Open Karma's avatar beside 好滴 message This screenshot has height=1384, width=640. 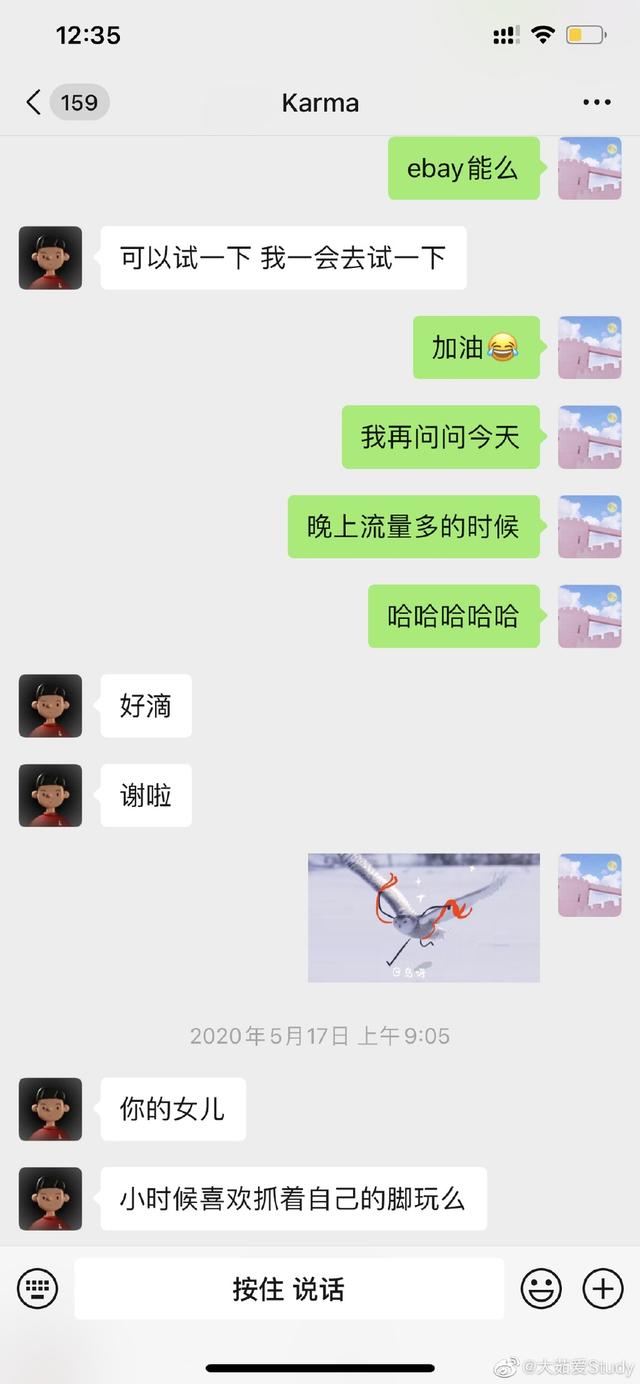click(x=50, y=706)
